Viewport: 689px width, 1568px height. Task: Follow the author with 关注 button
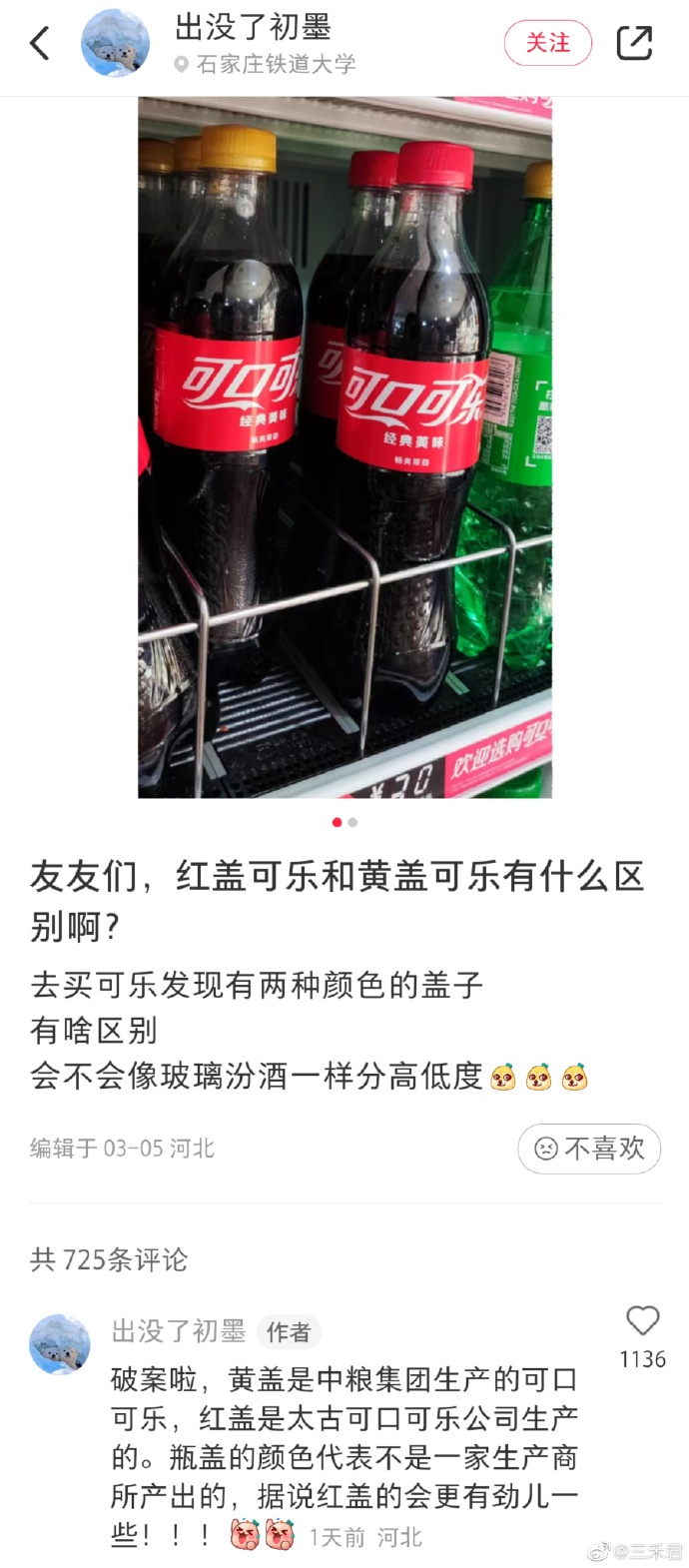pyautogui.click(x=547, y=43)
